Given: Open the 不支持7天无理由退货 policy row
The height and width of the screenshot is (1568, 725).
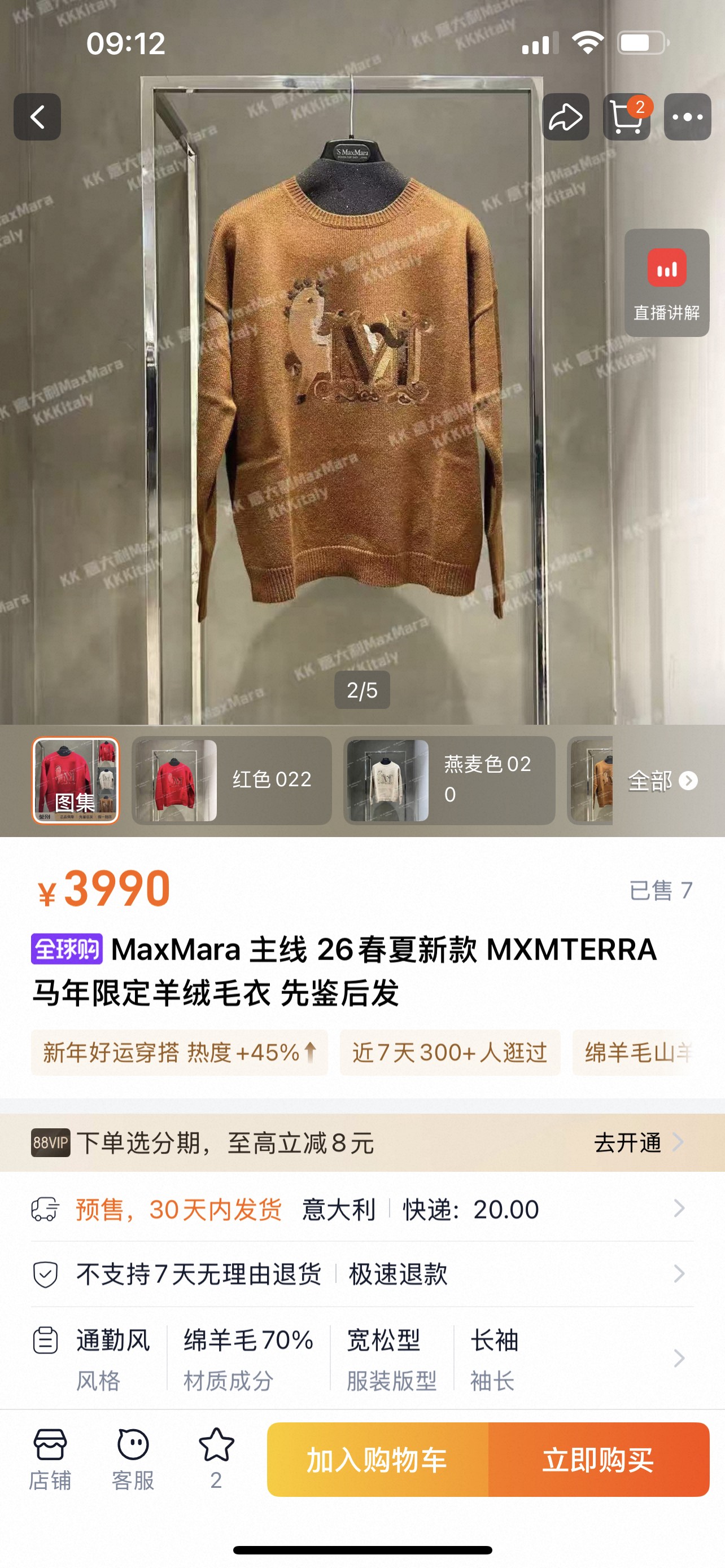Looking at the screenshot, I should tap(362, 1274).
